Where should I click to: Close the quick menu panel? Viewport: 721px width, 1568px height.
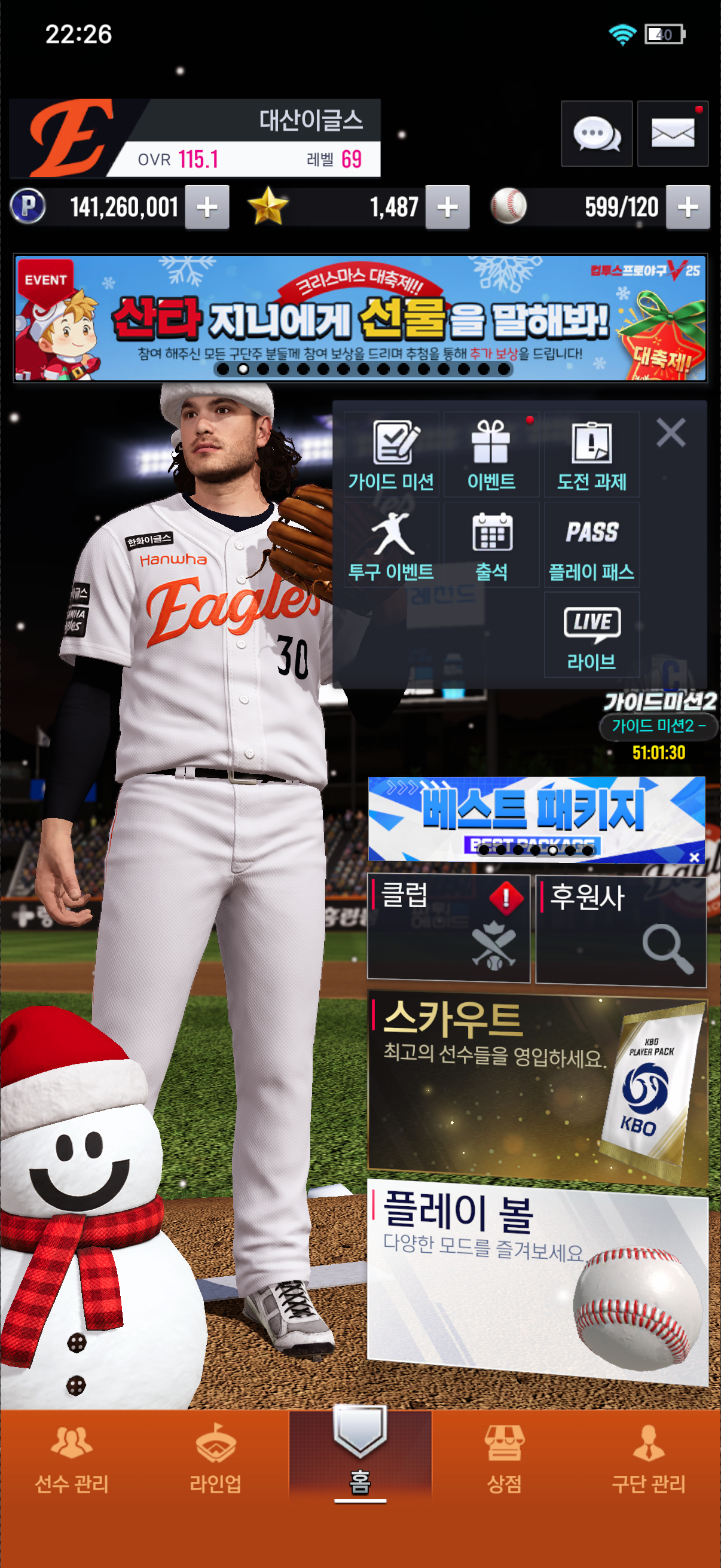(671, 433)
